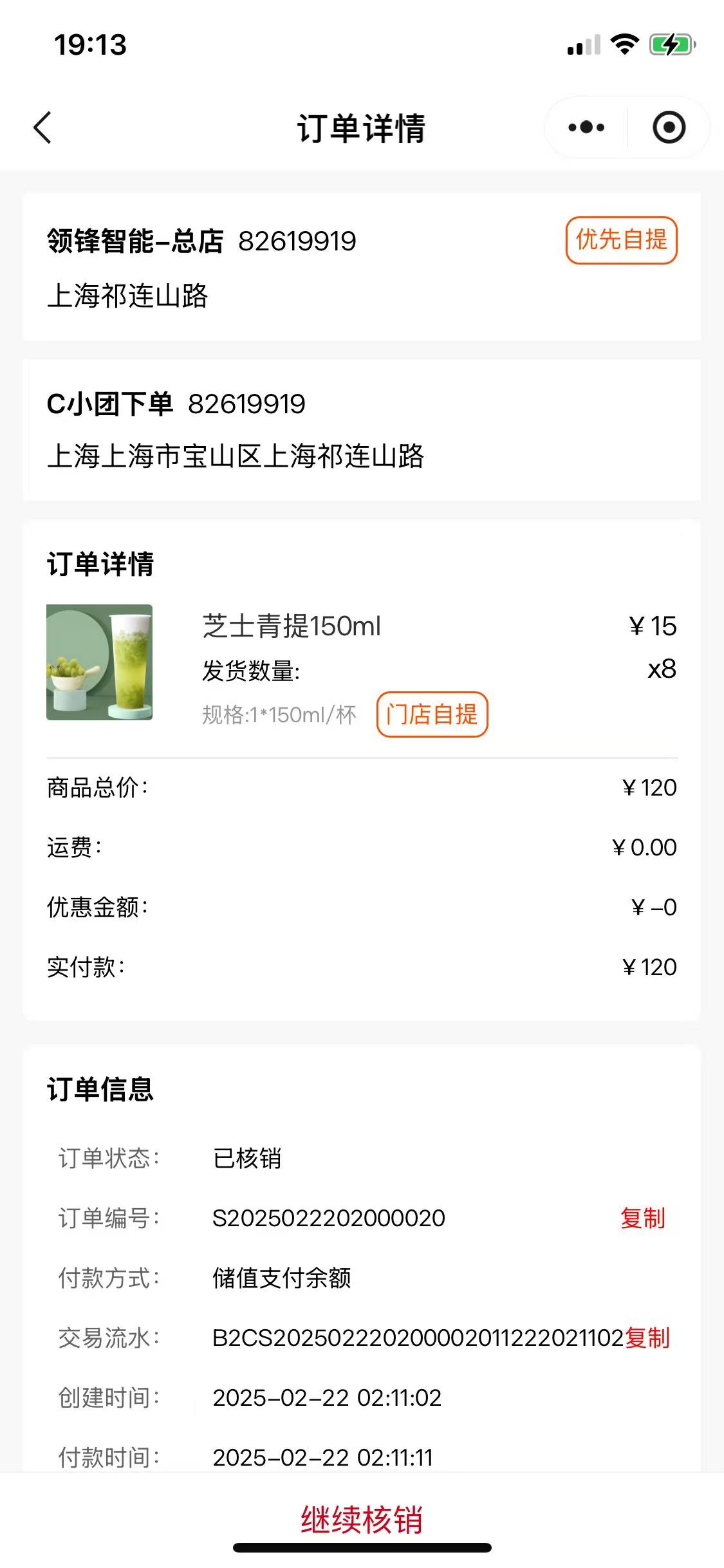Tap 继续核销 to continue verification

[x=362, y=1520]
